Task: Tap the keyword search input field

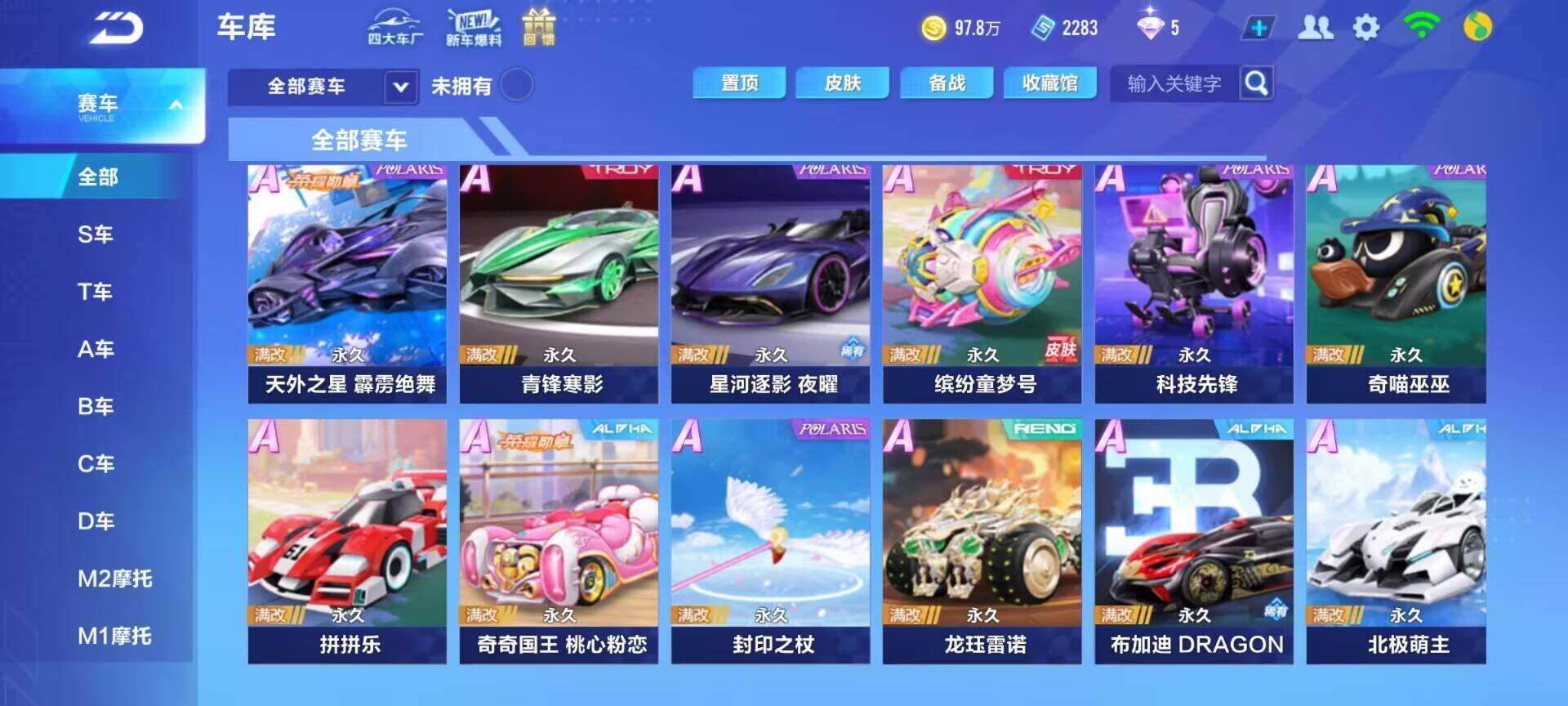Action: click(1174, 83)
